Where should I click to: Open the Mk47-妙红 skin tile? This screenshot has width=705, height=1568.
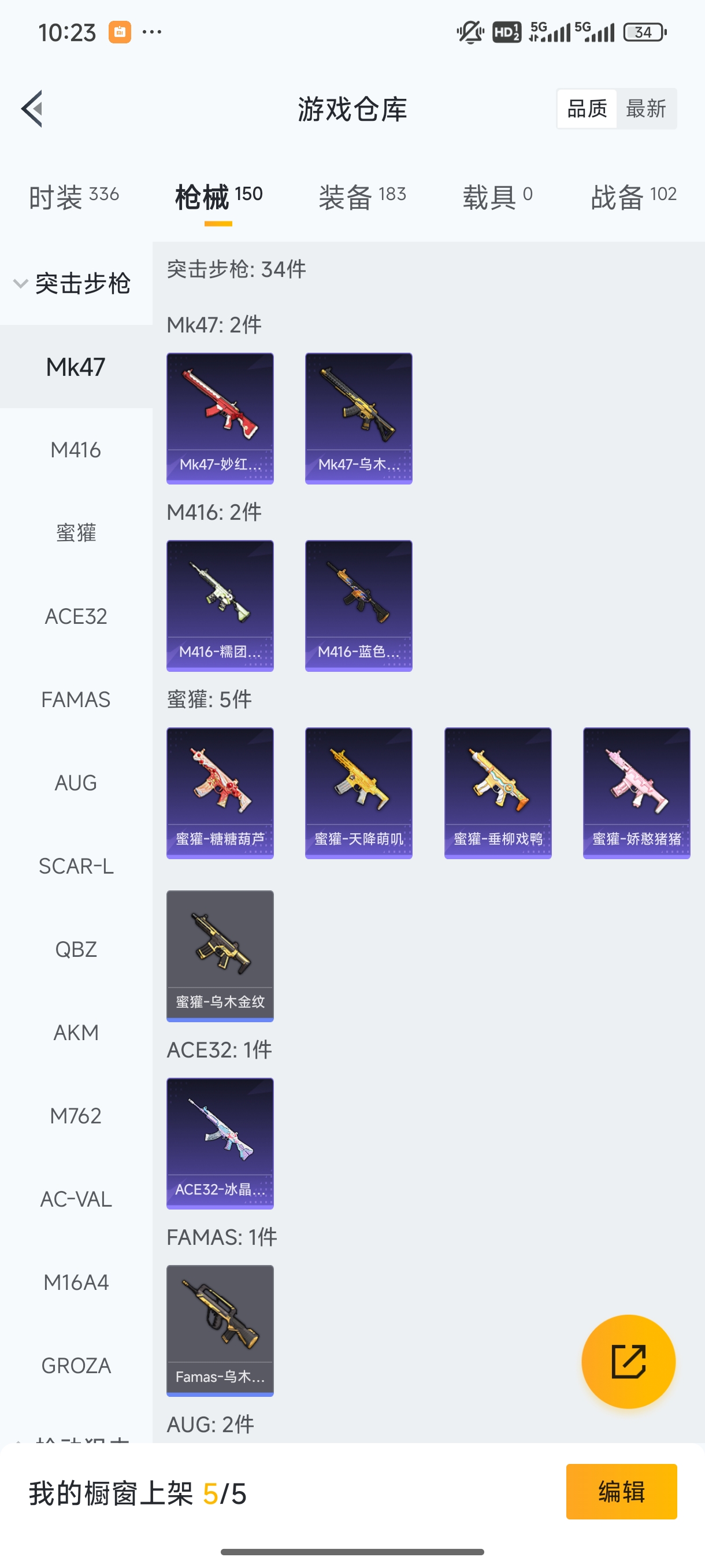tap(220, 418)
